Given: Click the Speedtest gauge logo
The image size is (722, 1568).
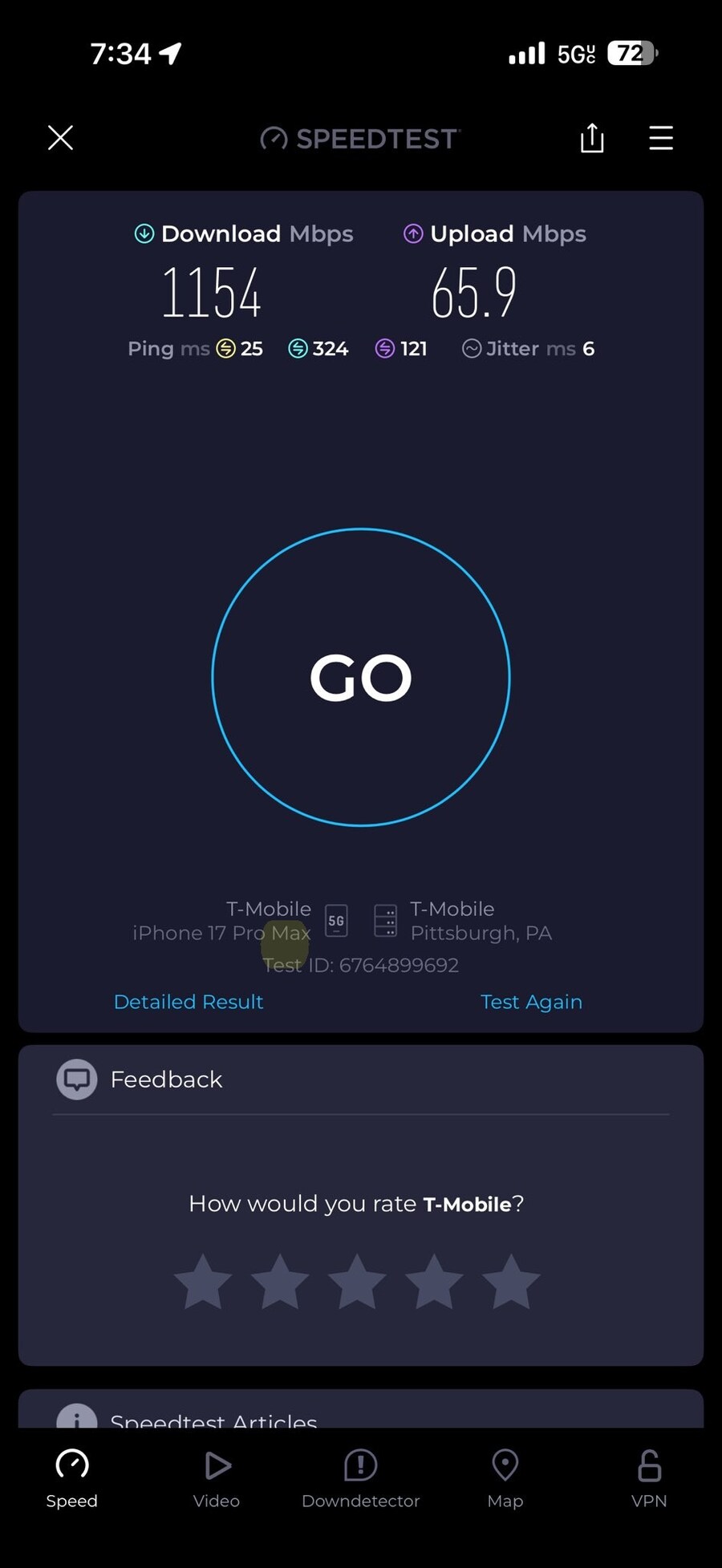Looking at the screenshot, I should pyautogui.click(x=274, y=138).
